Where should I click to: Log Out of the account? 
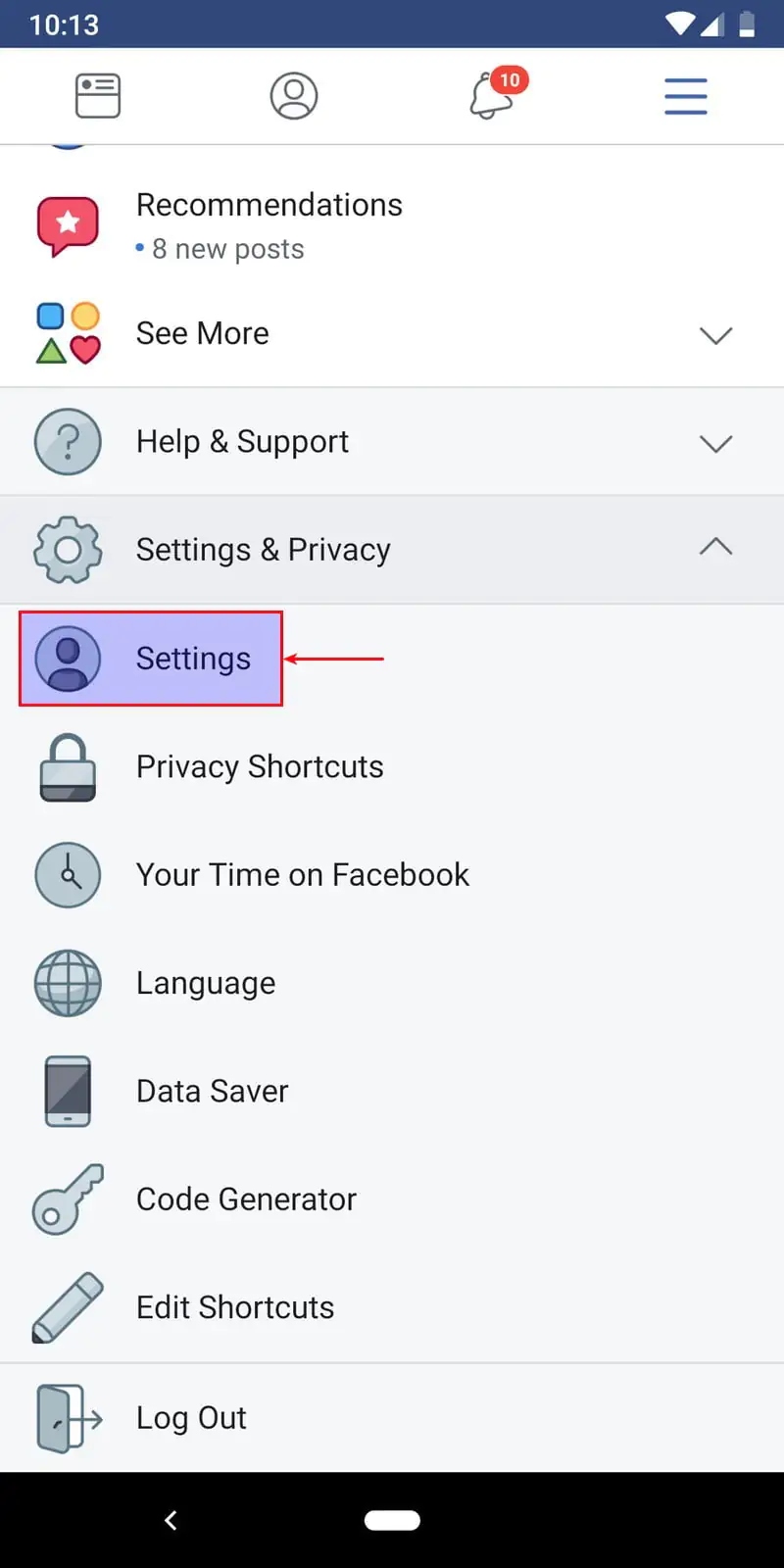(191, 1417)
